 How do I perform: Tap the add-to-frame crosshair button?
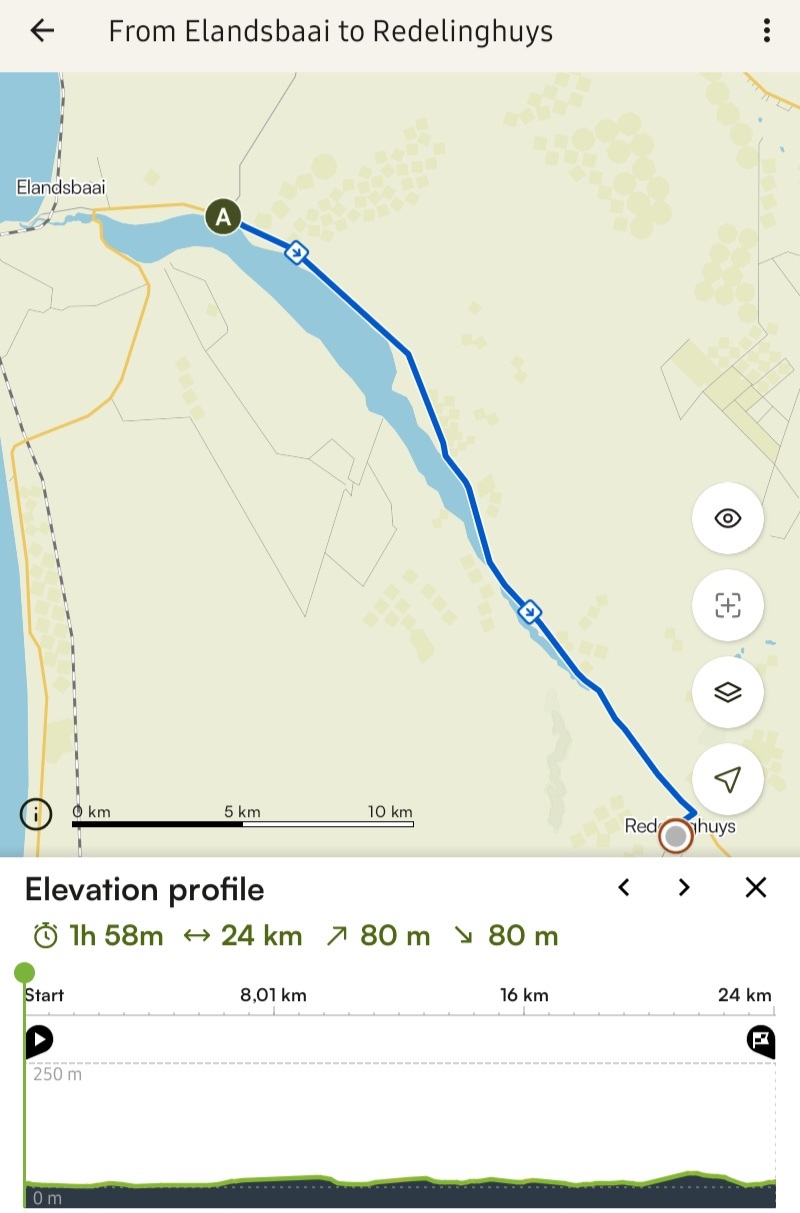point(728,604)
